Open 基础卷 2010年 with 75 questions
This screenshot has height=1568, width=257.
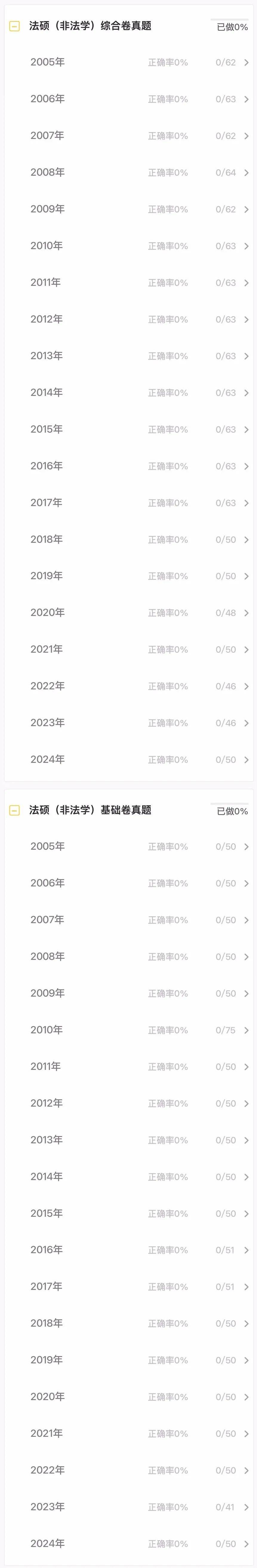[129, 1030]
